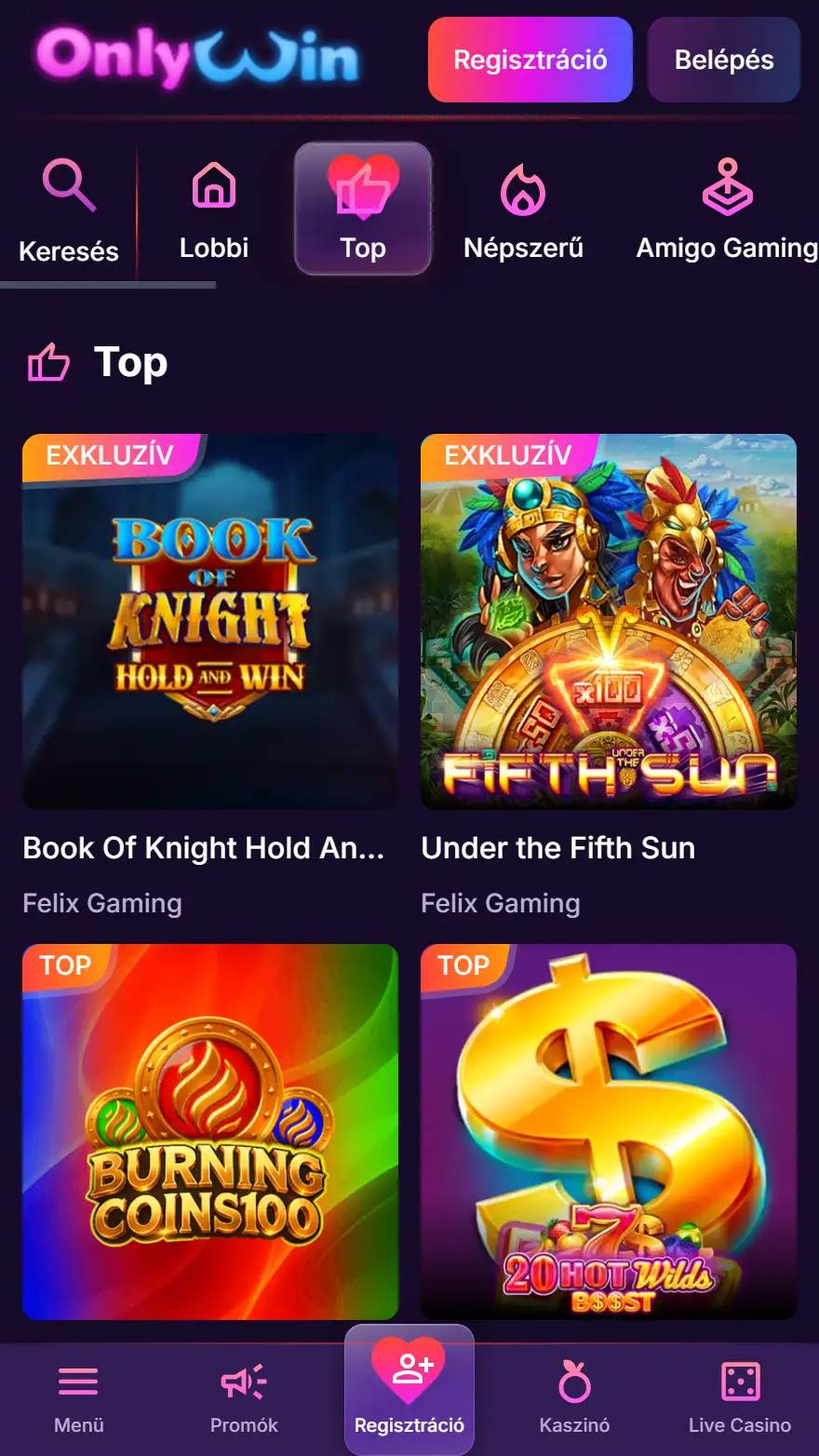Screen dimensions: 819x1456
Task: Switch to the Kaszinó bottom tab
Action: 574,1399
